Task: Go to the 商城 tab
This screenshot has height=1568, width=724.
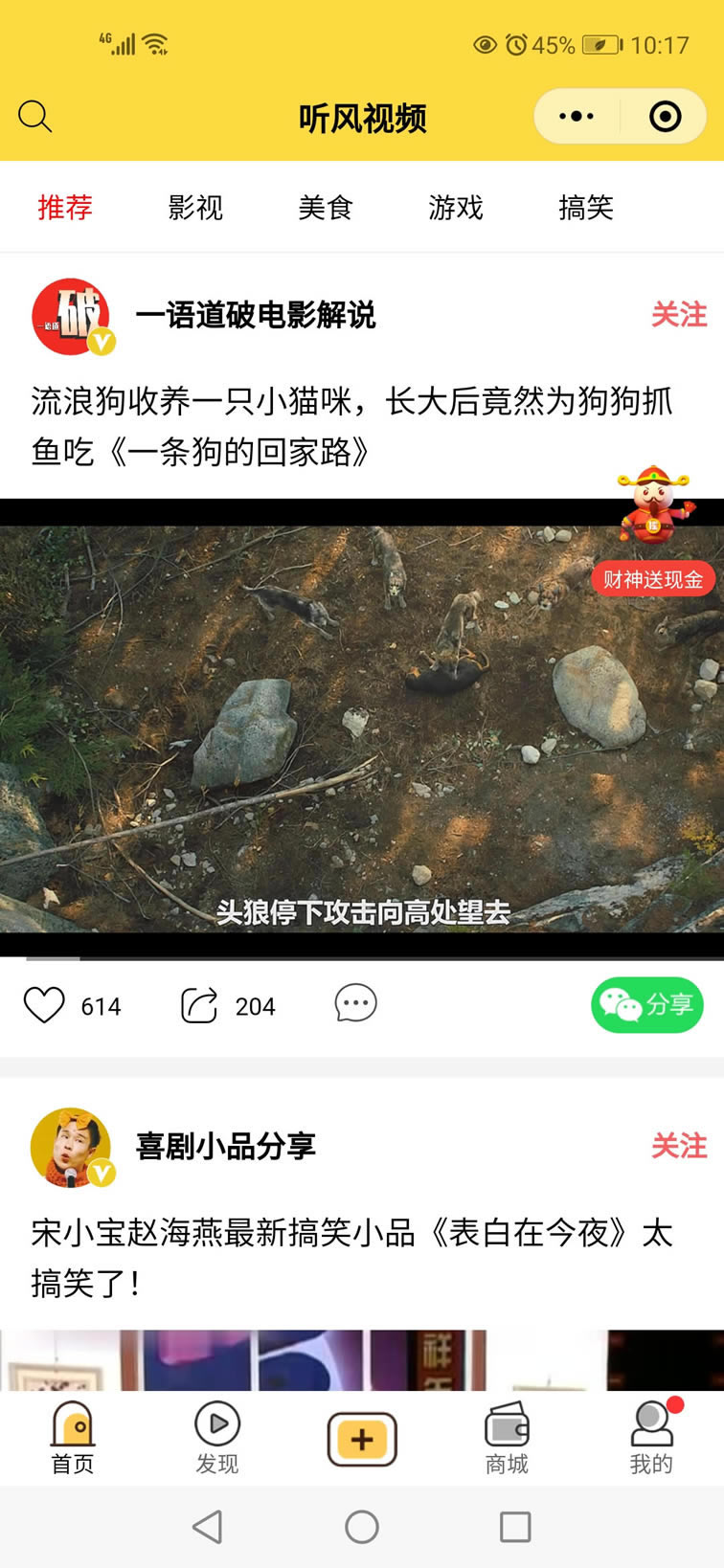Action: point(507,1438)
